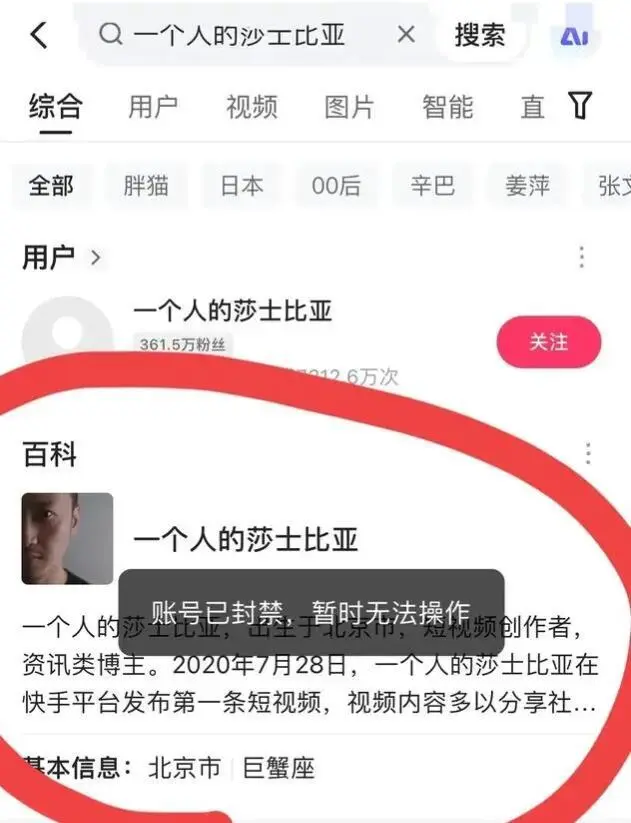The height and width of the screenshot is (823, 631).
Task: Select the 姜萍 chip
Action: tap(527, 185)
